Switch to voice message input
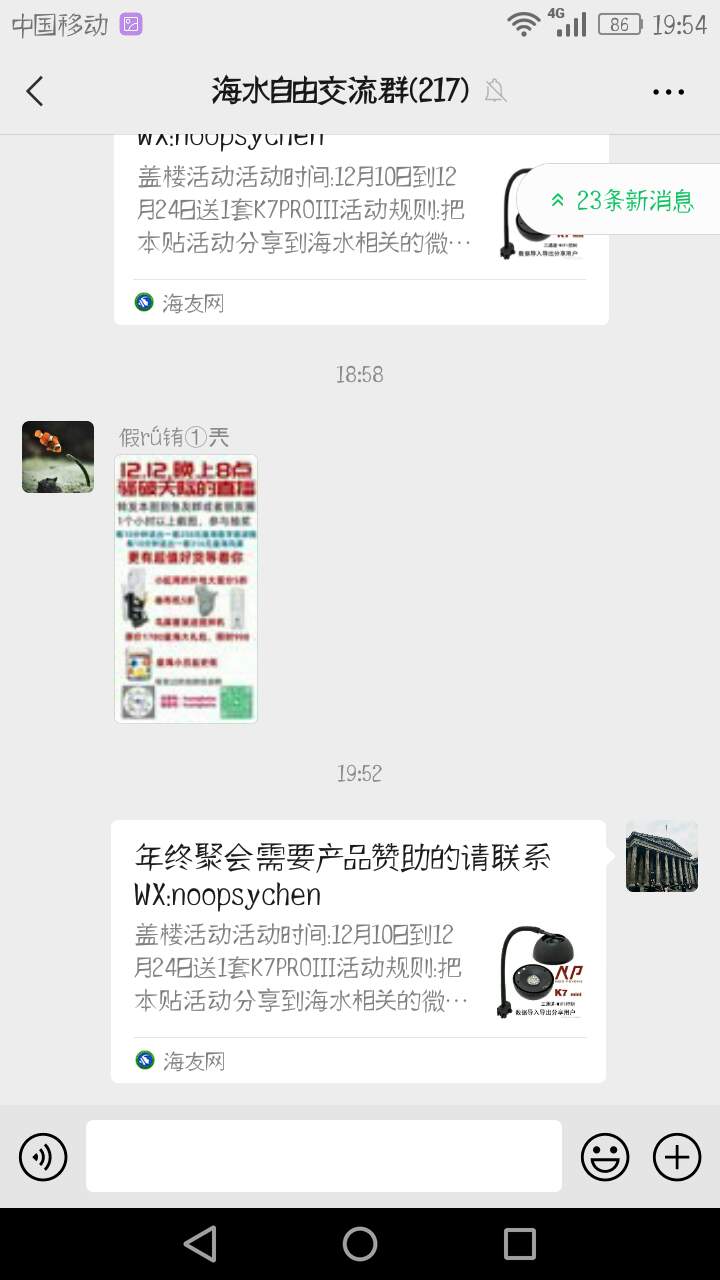The image size is (720, 1280). pos(43,1158)
